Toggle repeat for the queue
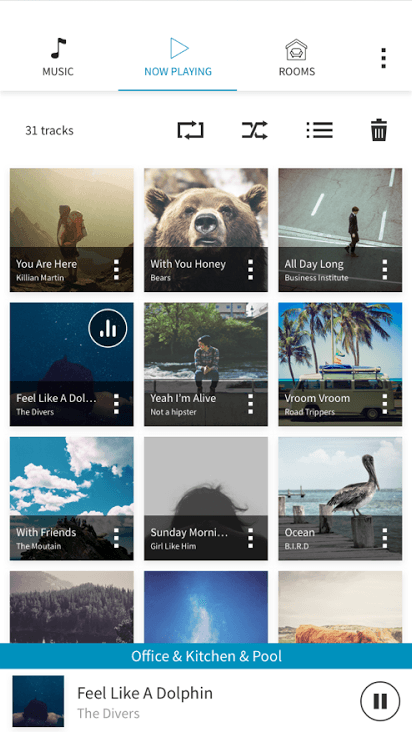 [x=190, y=130]
